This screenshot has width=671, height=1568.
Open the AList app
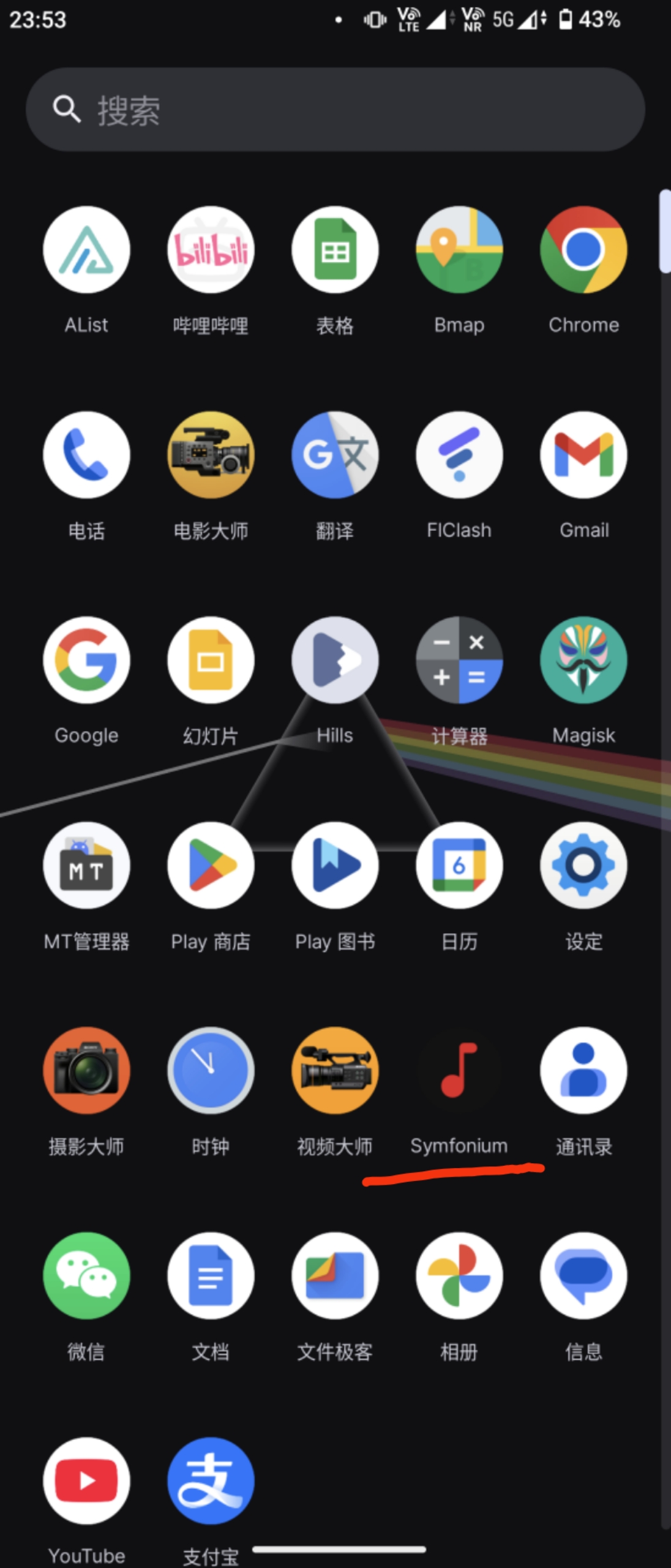coord(86,250)
